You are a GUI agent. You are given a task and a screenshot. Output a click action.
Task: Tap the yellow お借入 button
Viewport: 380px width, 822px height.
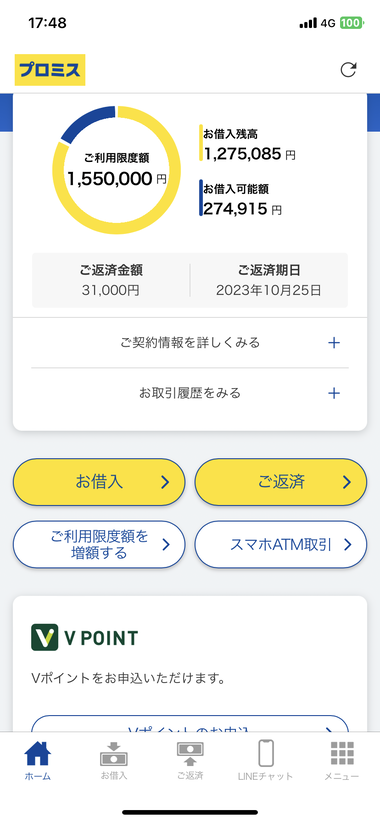(99, 482)
